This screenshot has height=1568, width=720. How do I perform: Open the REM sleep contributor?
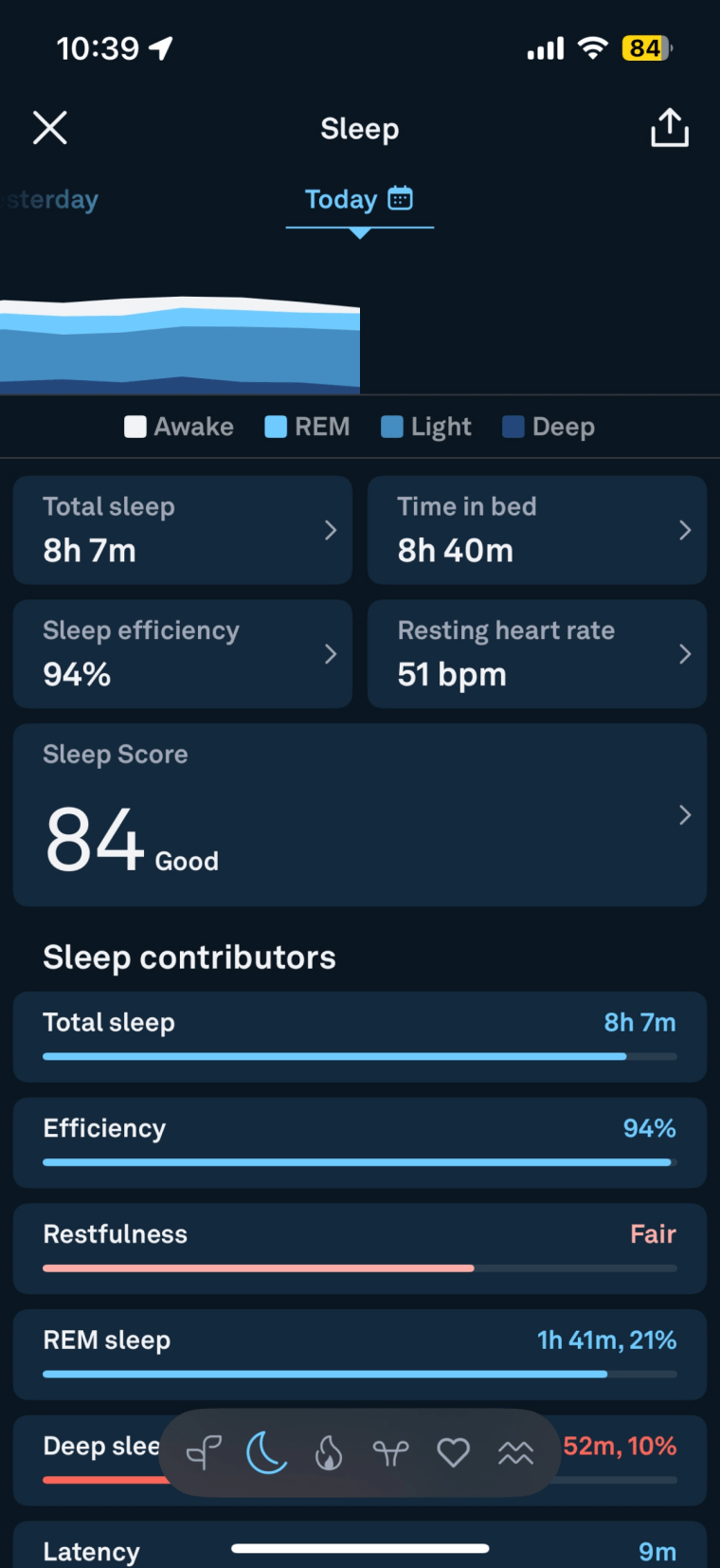[360, 1354]
